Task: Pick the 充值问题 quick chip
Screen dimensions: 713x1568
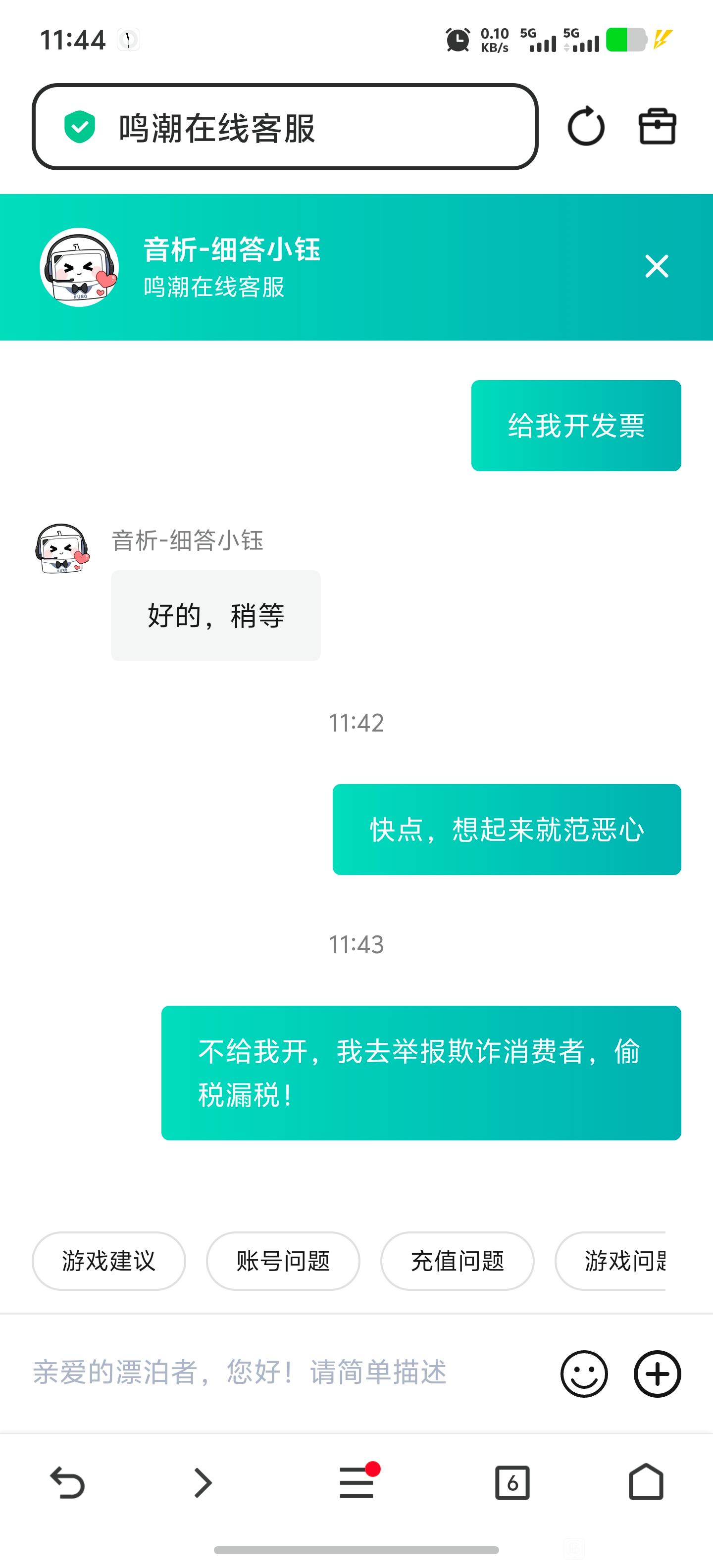Action: [x=458, y=1261]
